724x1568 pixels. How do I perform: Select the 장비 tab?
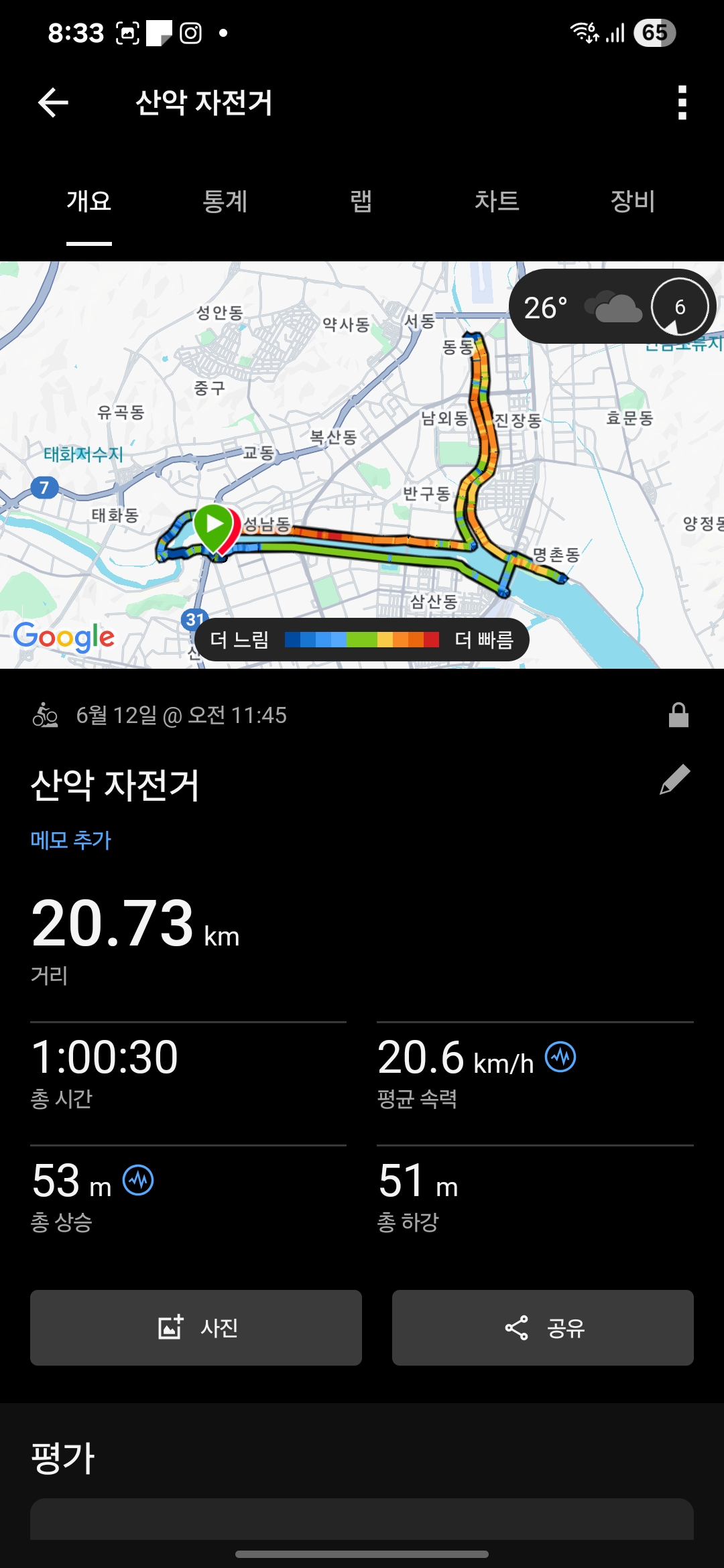tap(632, 201)
